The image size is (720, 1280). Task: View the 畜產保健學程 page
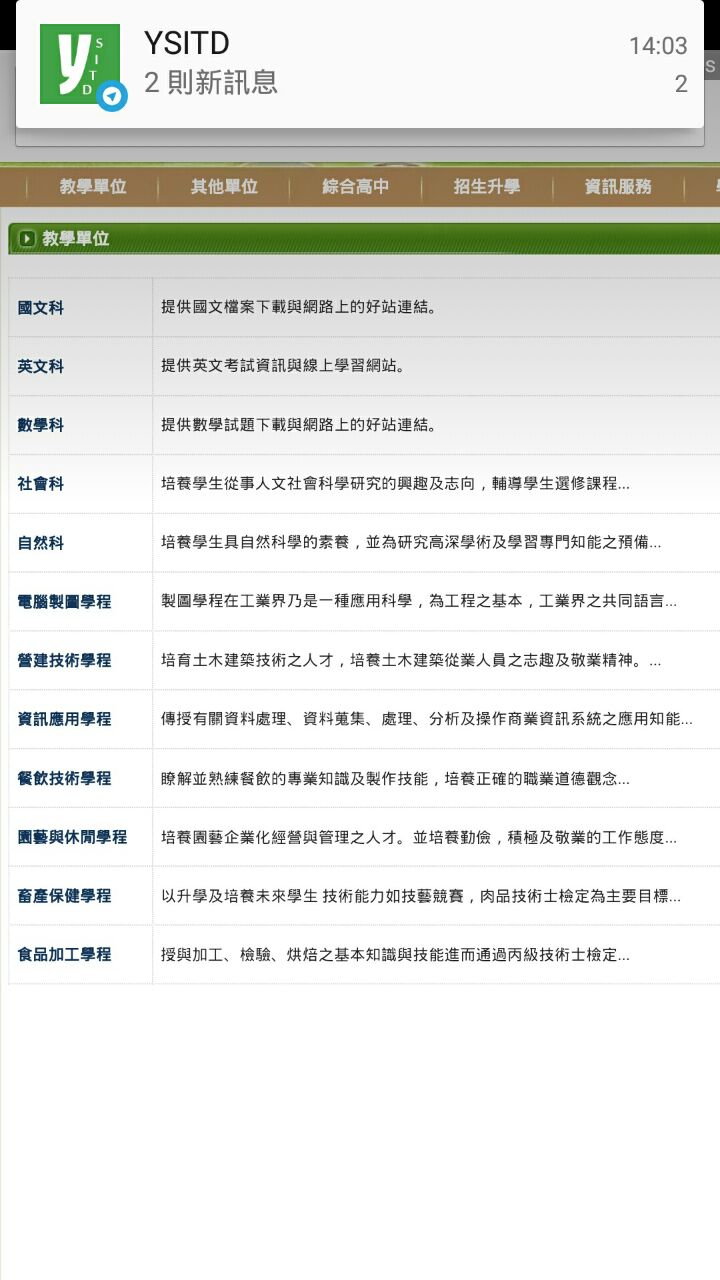[64, 896]
